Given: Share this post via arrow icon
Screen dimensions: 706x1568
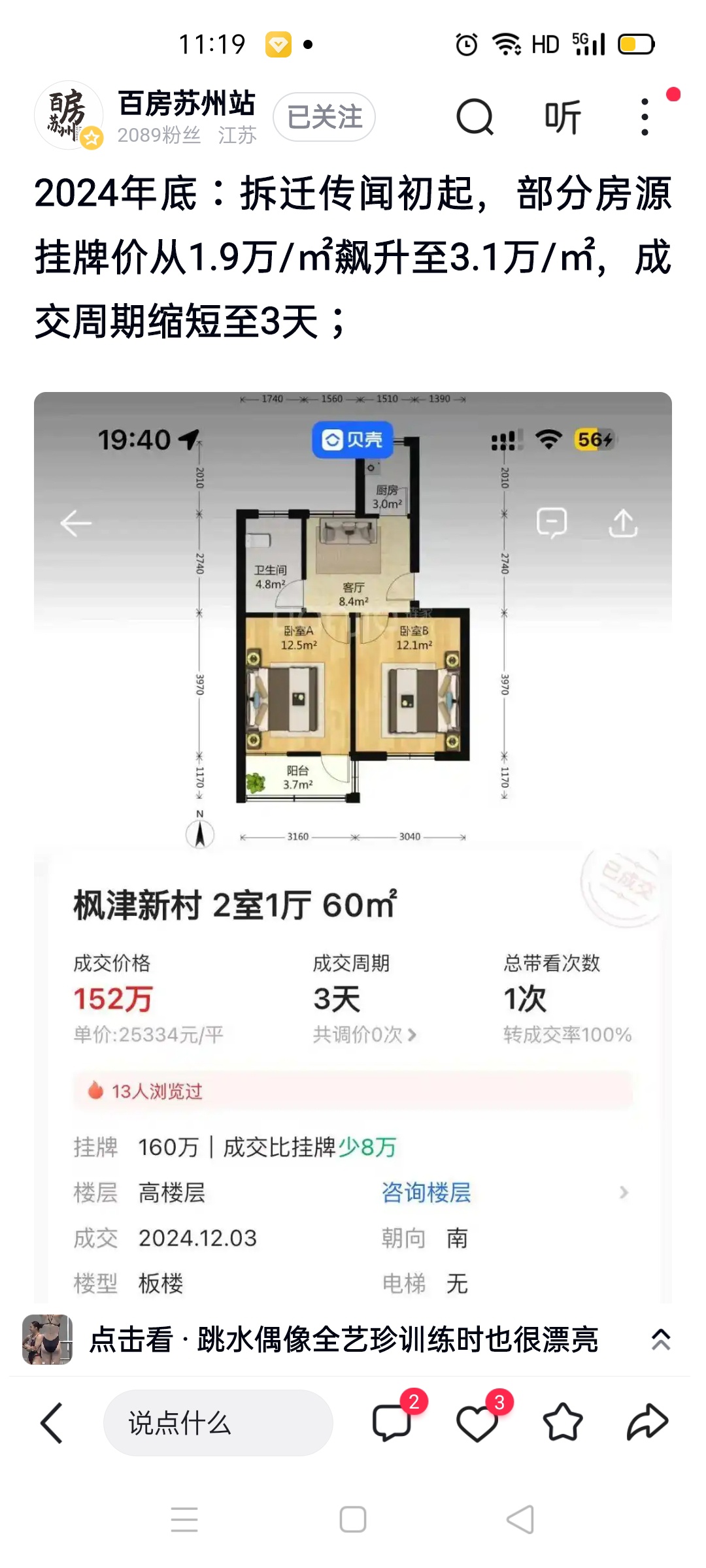Looking at the screenshot, I should tap(647, 1423).
